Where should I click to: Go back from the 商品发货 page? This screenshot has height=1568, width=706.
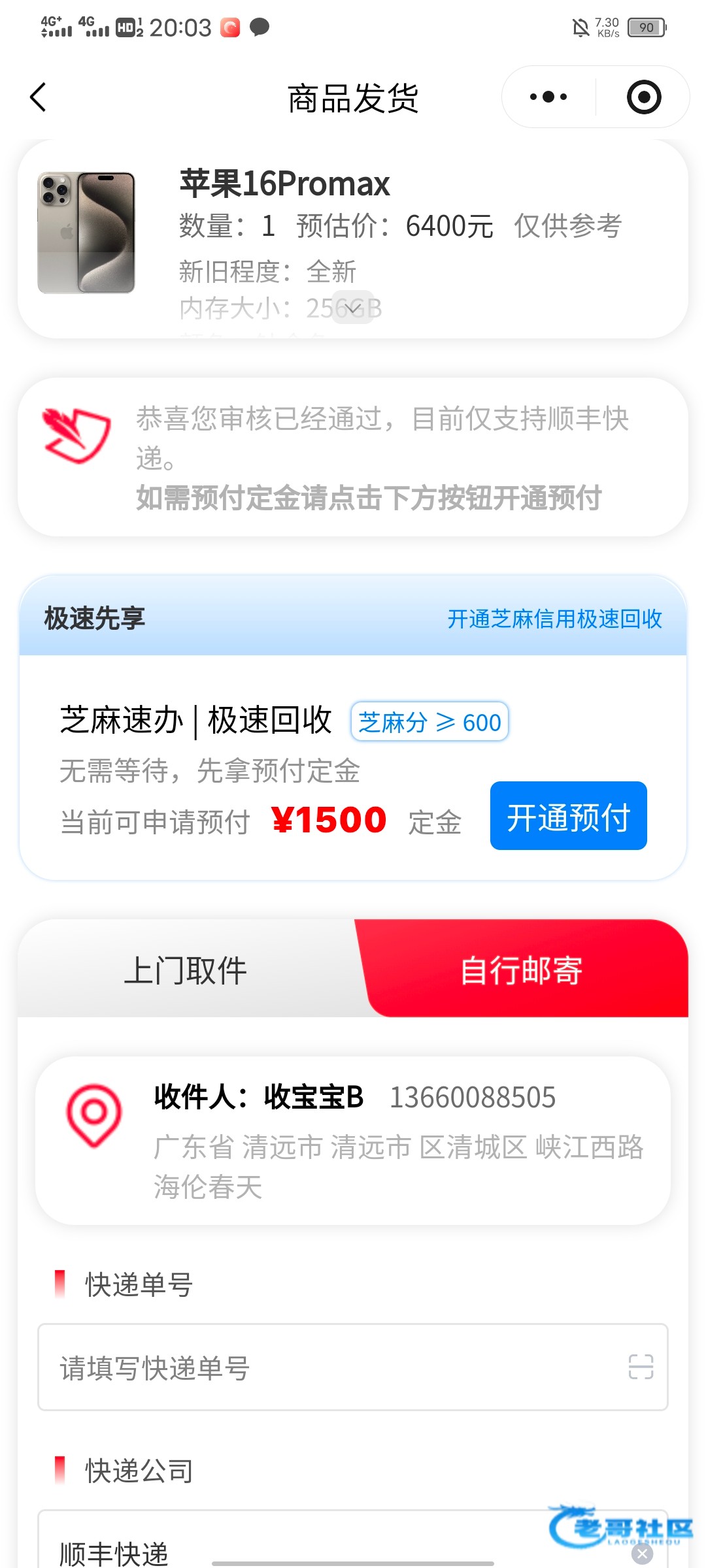(x=38, y=98)
